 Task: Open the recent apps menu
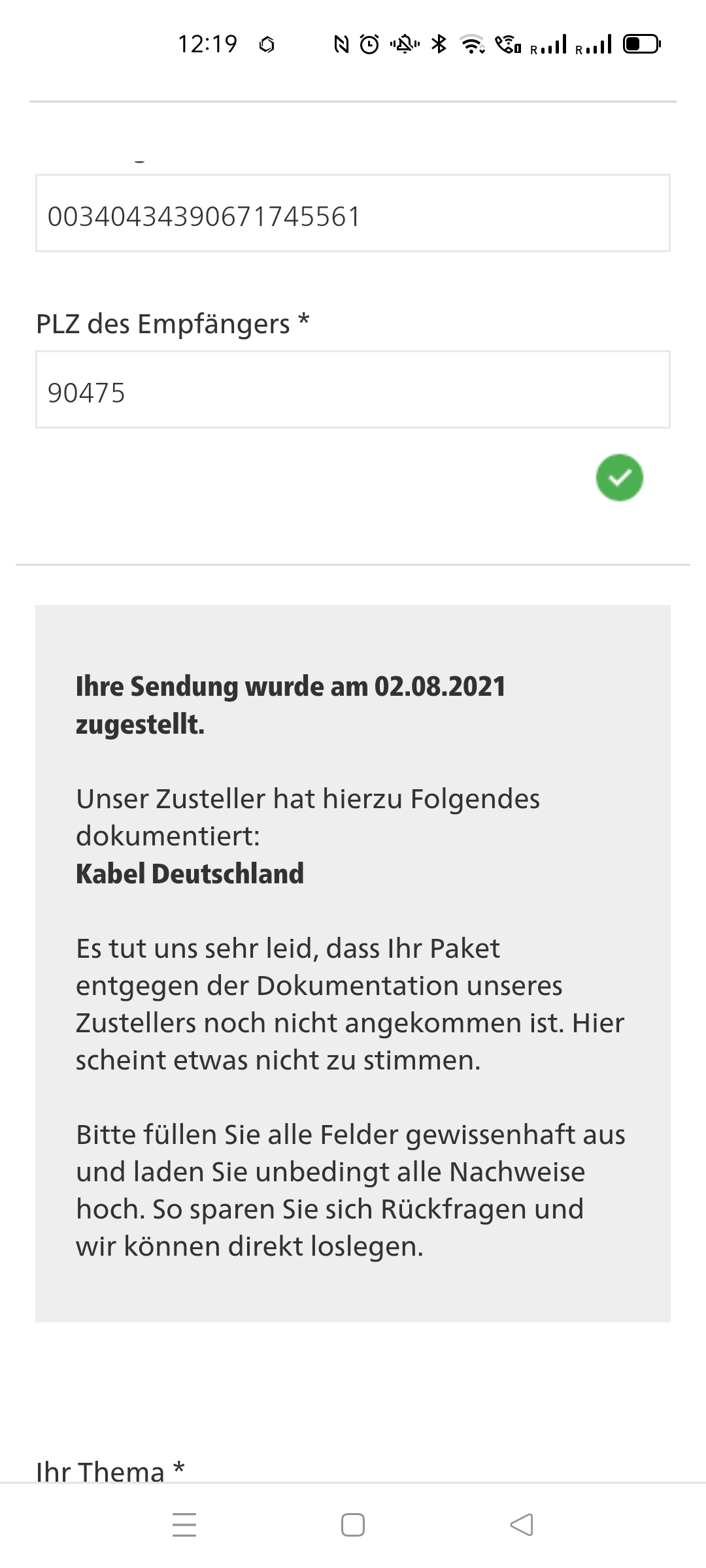click(x=184, y=1525)
